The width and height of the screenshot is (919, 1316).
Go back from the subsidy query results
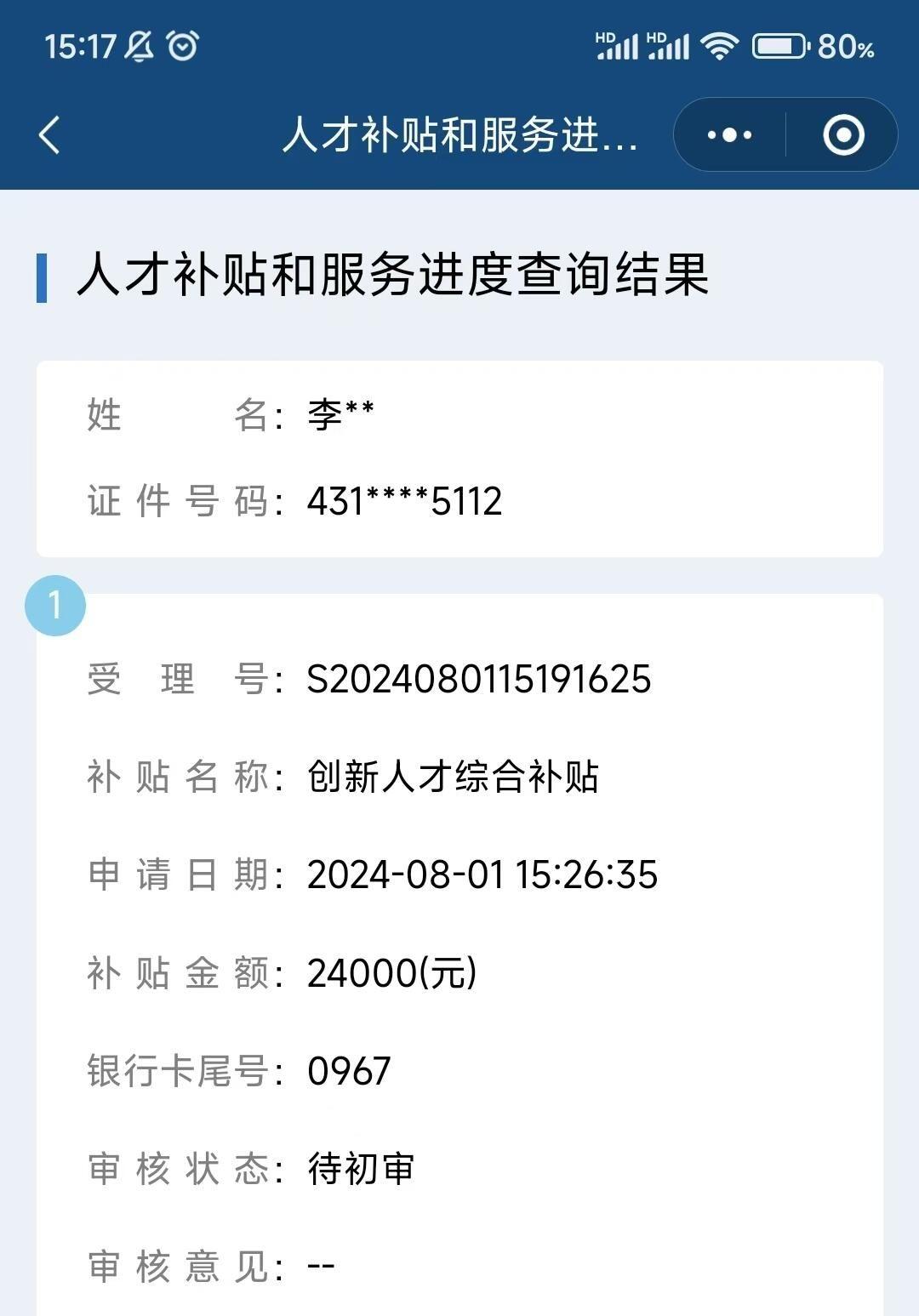(x=49, y=134)
